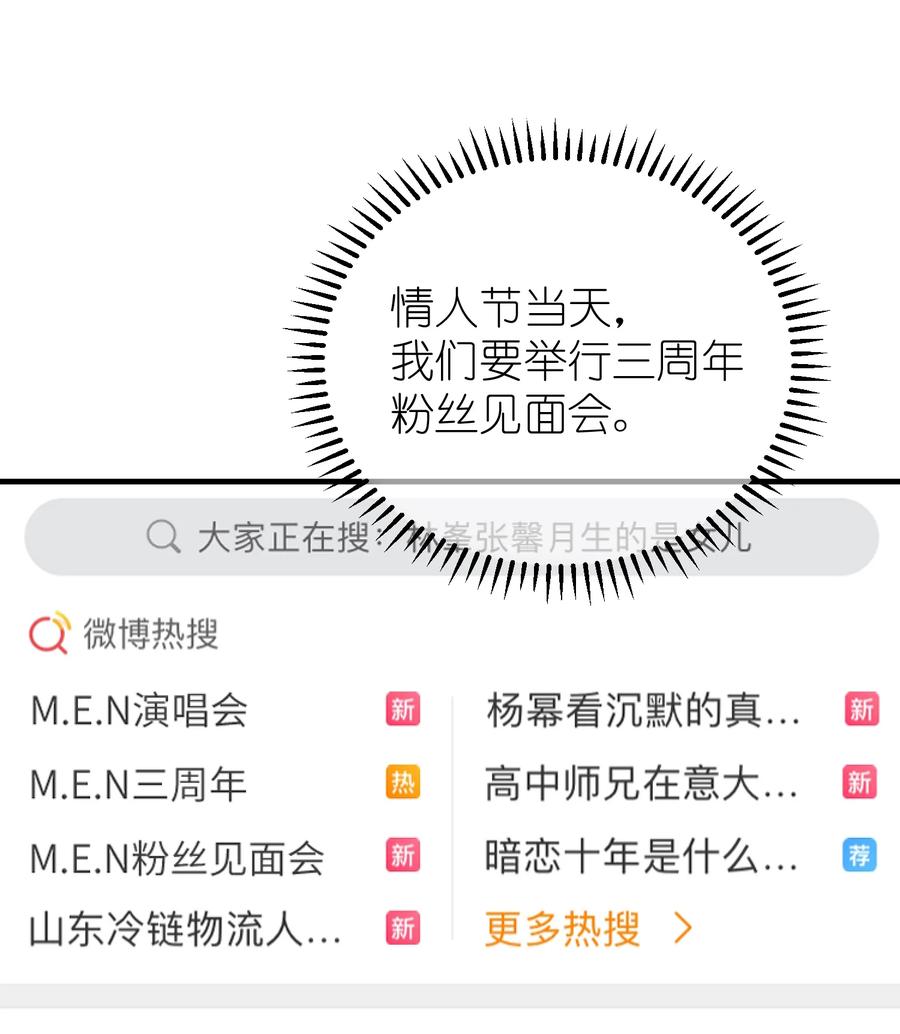The height and width of the screenshot is (1034, 900).
Task: Click the search bar showing 林峯张馨月生的是女儿
Action: tap(450, 537)
